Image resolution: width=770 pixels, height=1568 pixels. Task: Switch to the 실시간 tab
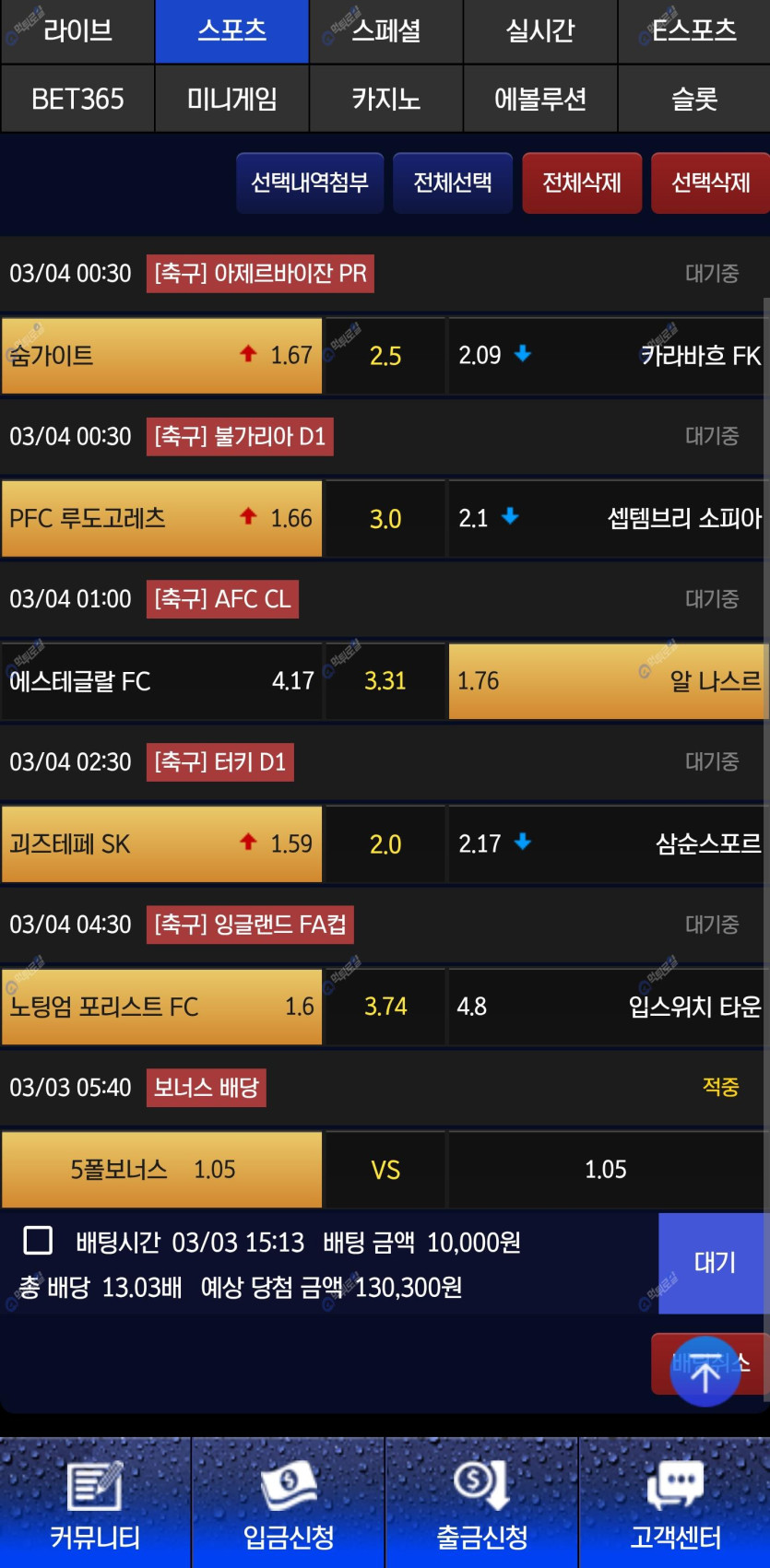(x=539, y=31)
